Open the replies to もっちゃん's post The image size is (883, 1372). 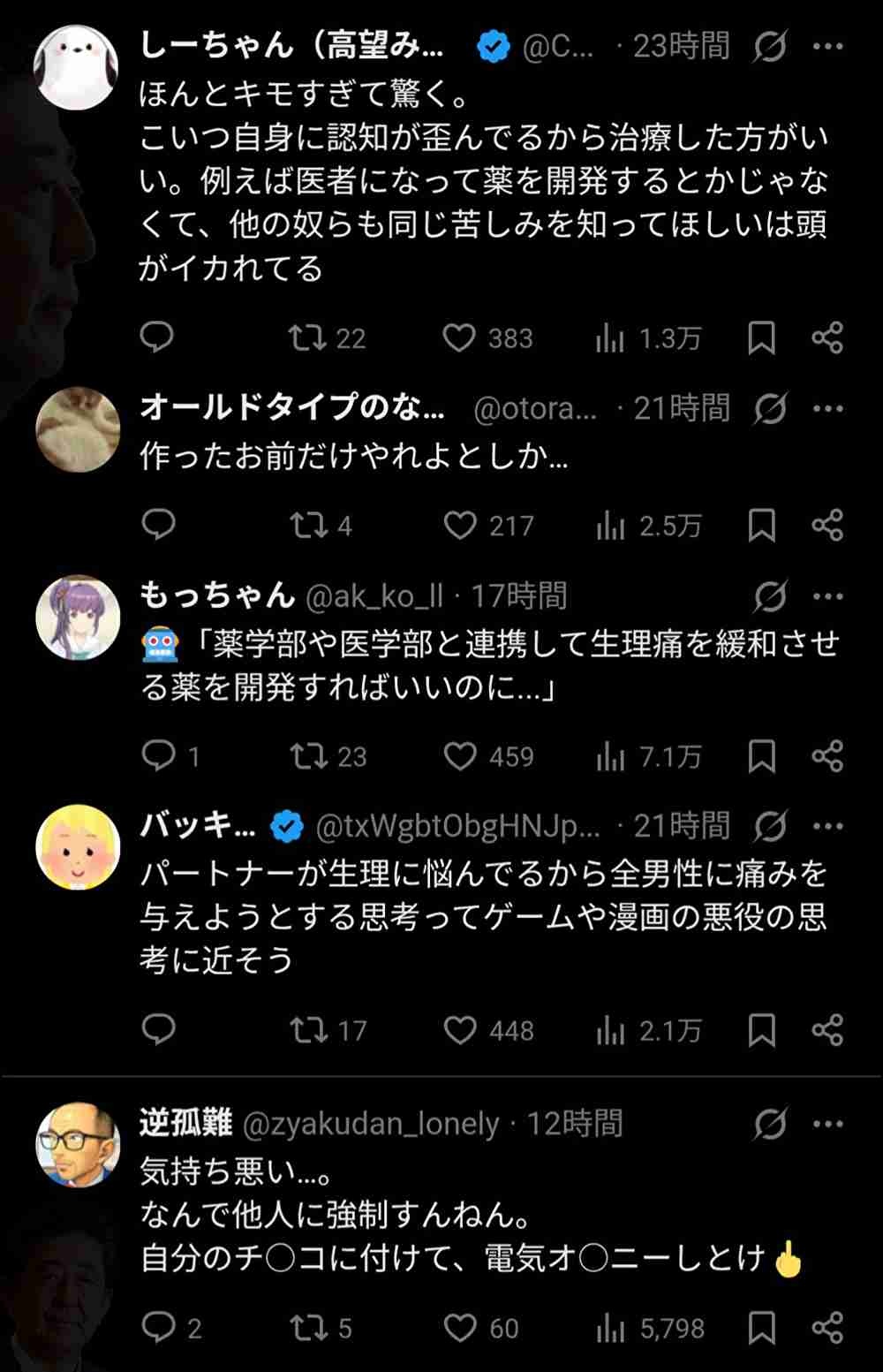[x=159, y=756]
